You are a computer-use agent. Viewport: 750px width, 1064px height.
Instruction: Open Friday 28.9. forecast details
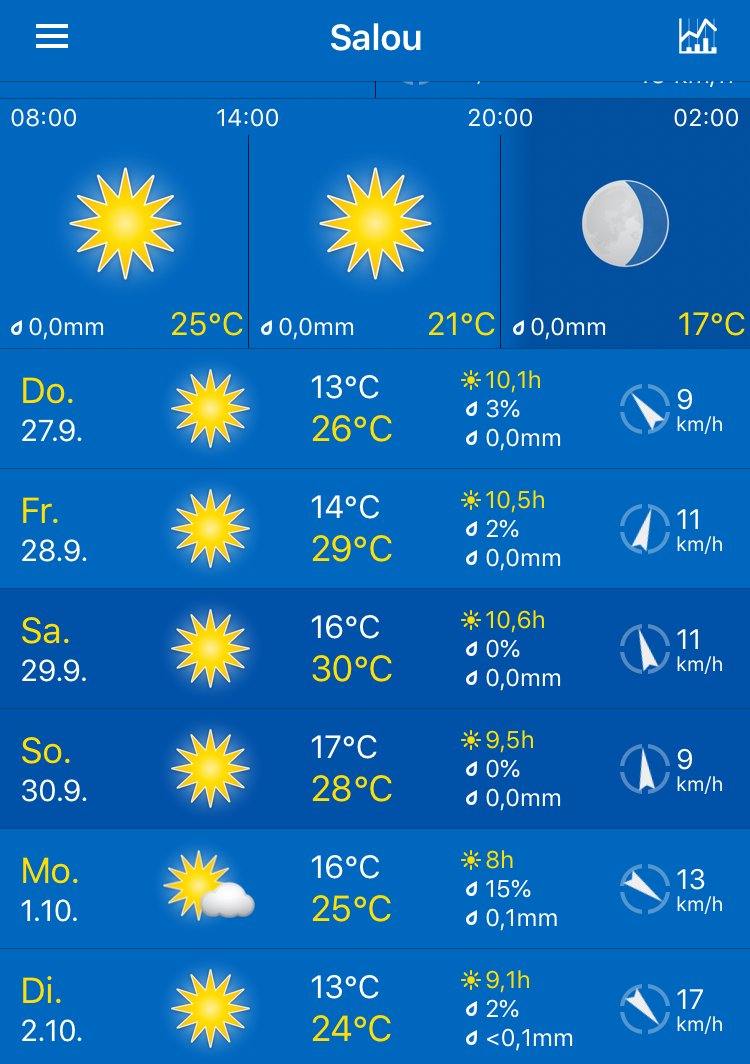coord(375,529)
